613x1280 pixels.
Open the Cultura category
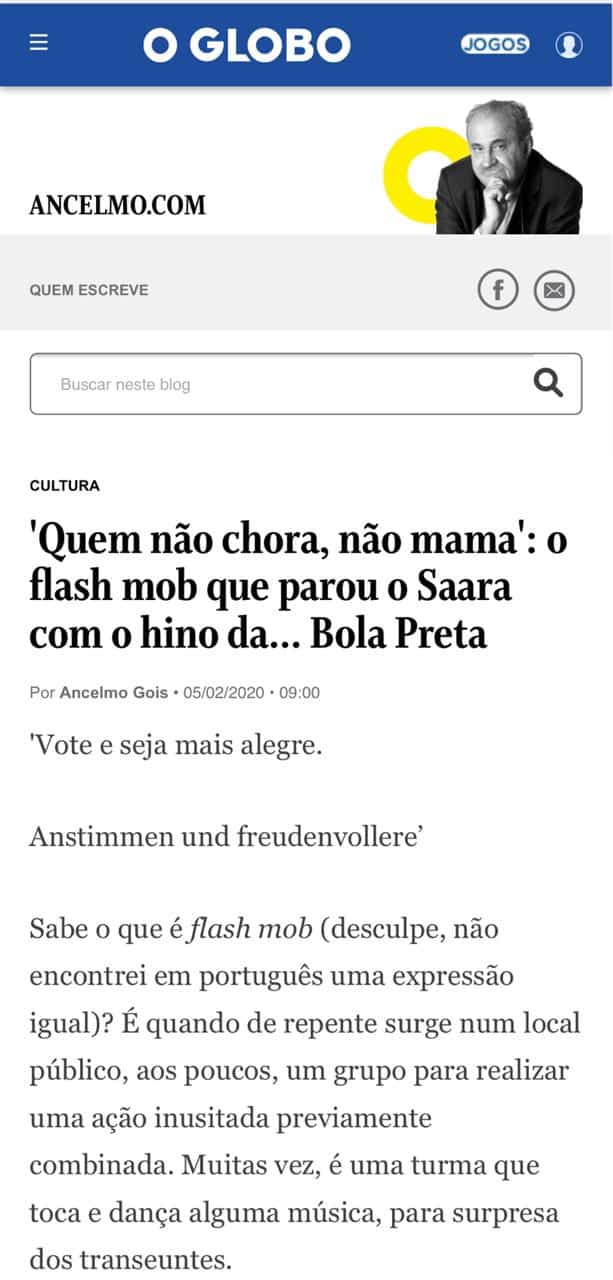click(x=65, y=486)
